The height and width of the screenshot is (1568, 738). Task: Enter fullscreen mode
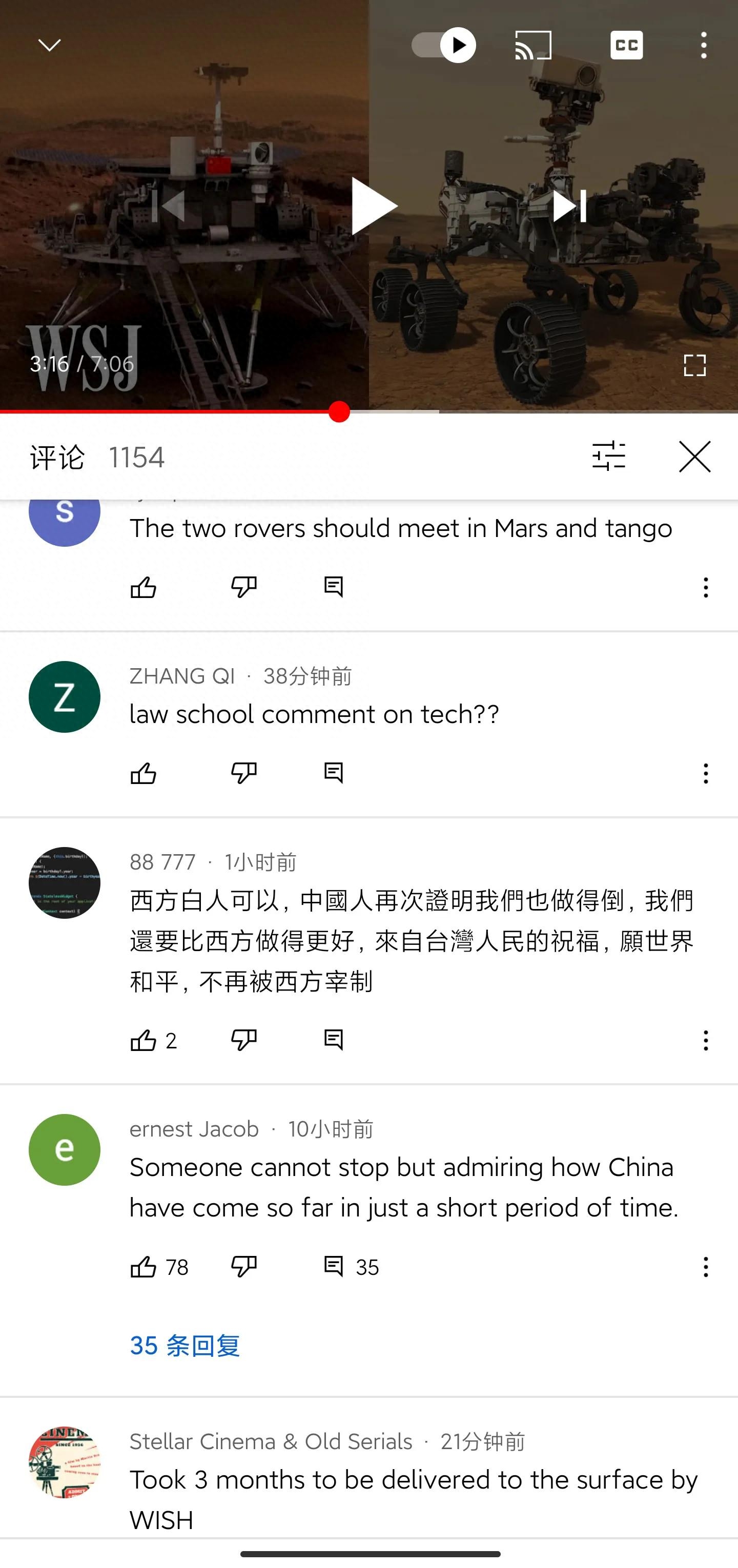pos(694,365)
